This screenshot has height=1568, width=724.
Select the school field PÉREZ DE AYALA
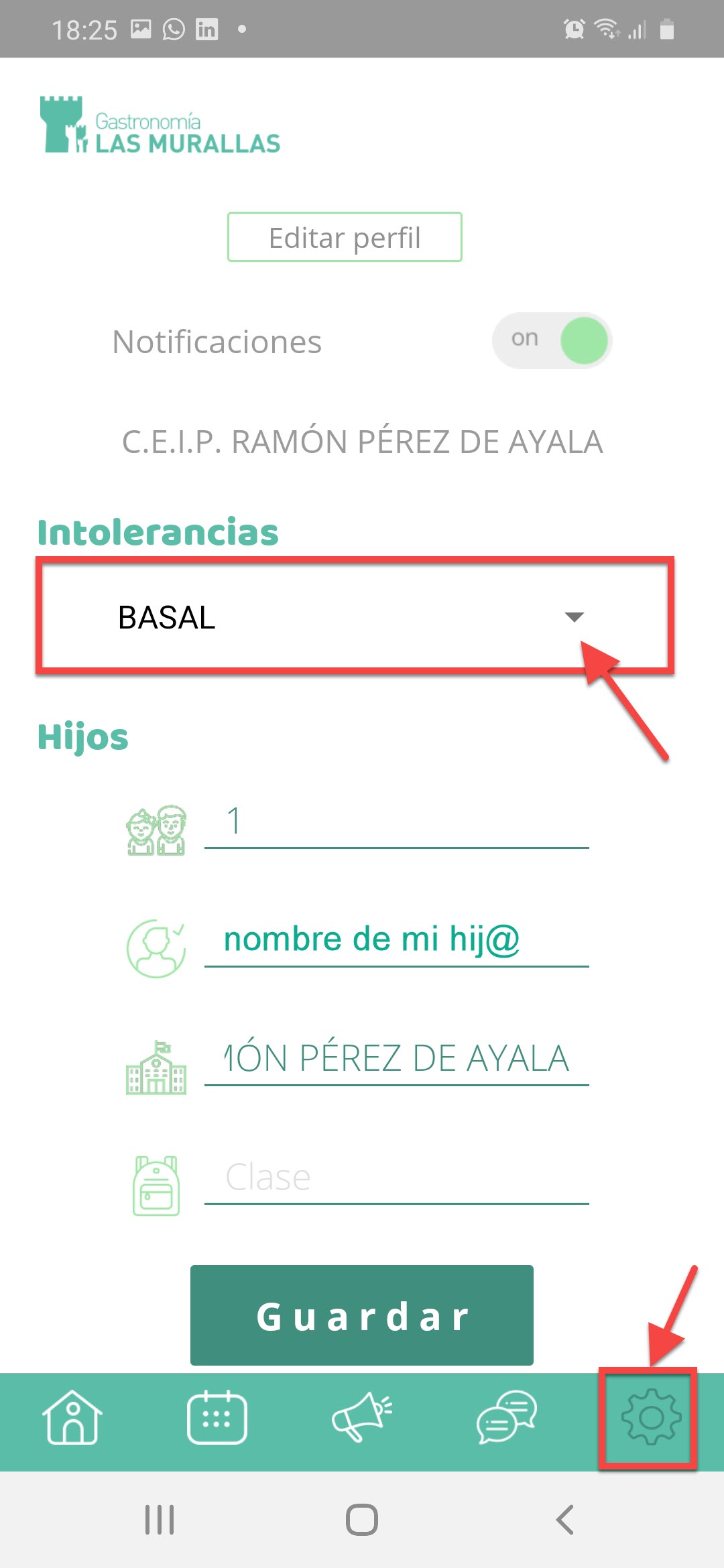pos(396,1059)
